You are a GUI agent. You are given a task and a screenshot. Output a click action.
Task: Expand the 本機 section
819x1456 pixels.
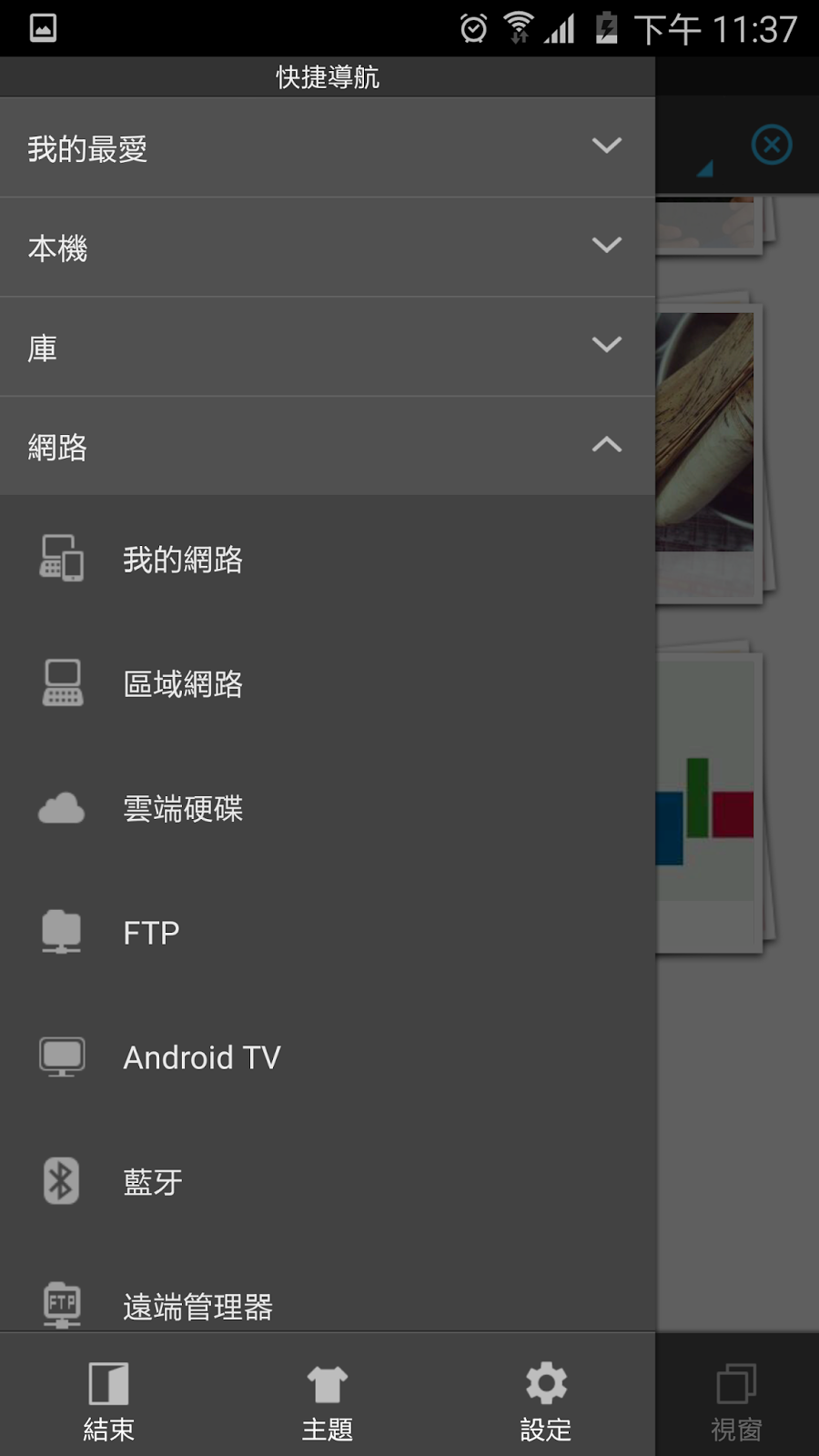(328, 248)
